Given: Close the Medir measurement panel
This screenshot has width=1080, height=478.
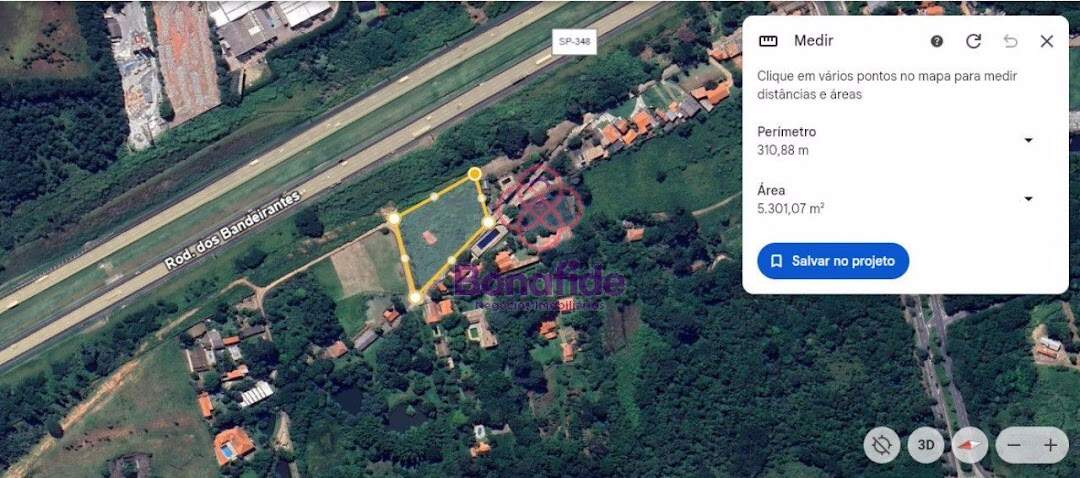Looking at the screenshot, I should [1046, 41].
